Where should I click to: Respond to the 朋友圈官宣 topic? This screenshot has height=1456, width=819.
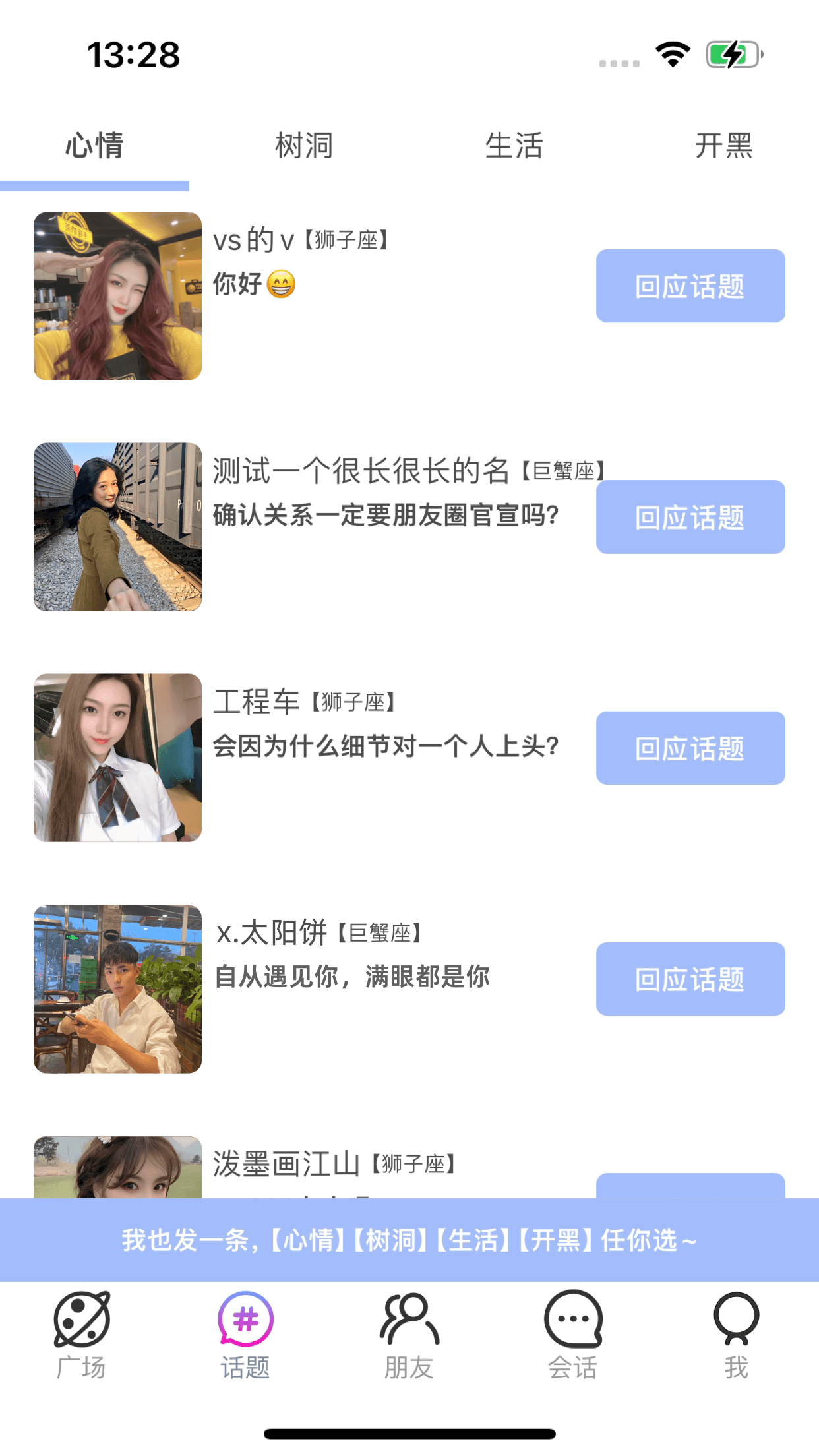click(x=690, y=517)
